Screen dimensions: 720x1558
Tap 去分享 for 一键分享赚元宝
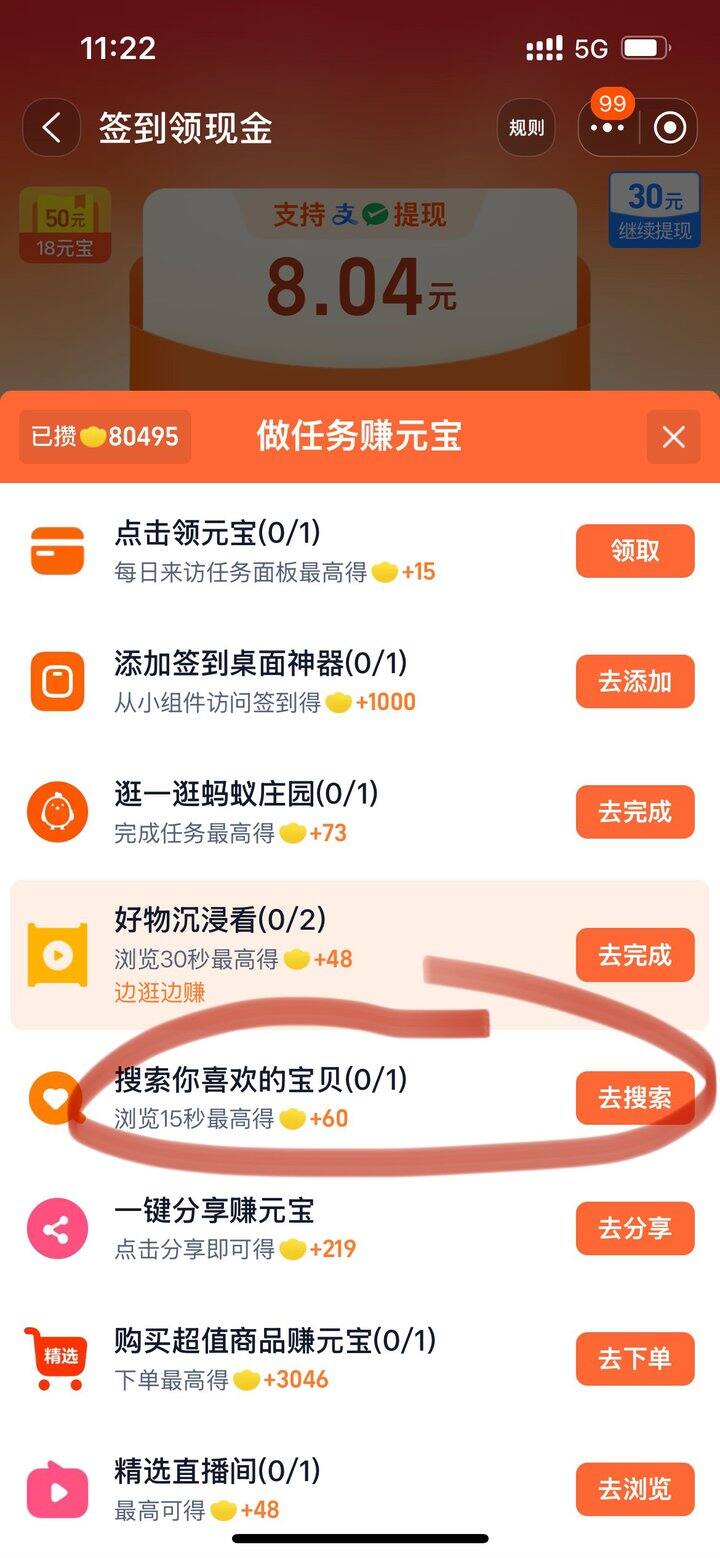(x=635, y=1228)
